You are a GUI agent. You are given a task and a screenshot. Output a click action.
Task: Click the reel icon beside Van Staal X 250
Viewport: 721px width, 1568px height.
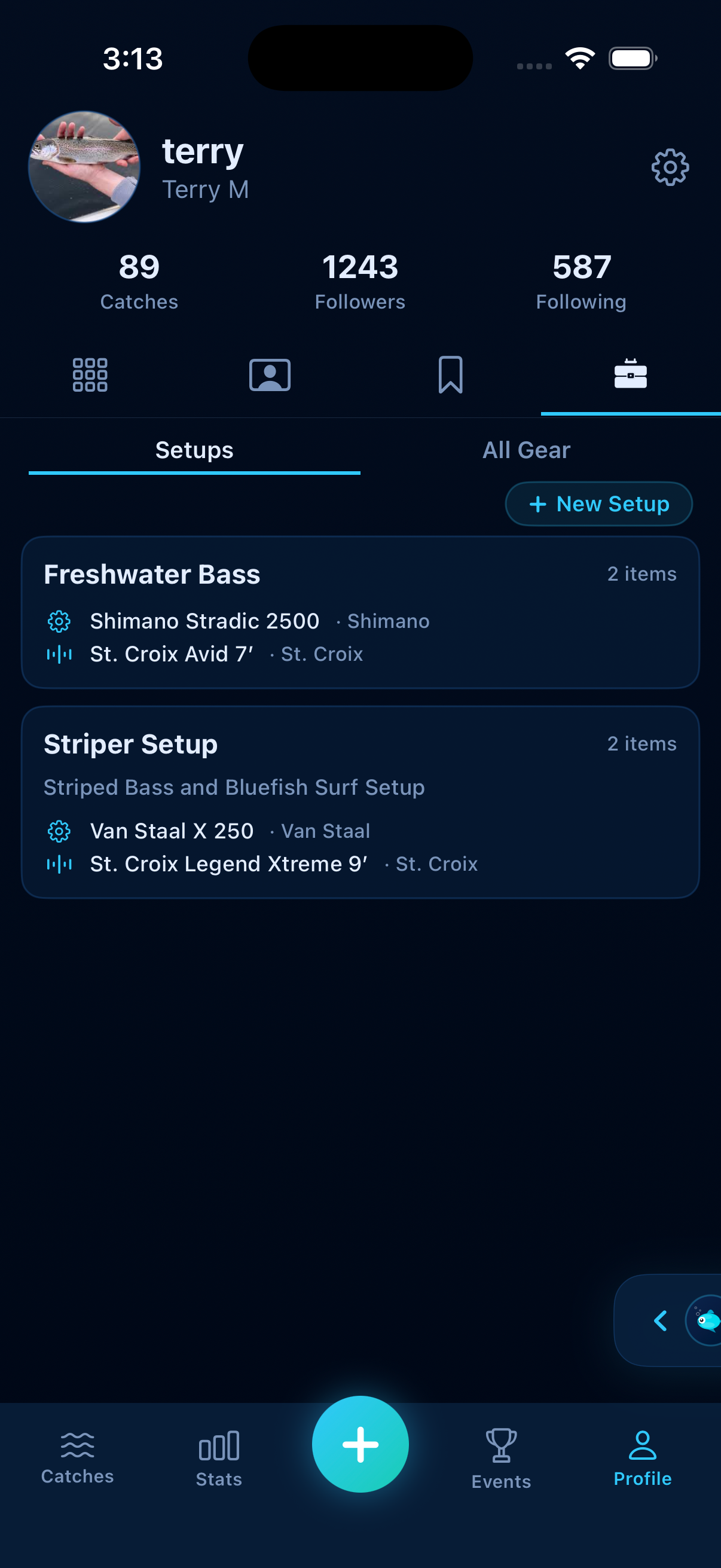point(59,831)
